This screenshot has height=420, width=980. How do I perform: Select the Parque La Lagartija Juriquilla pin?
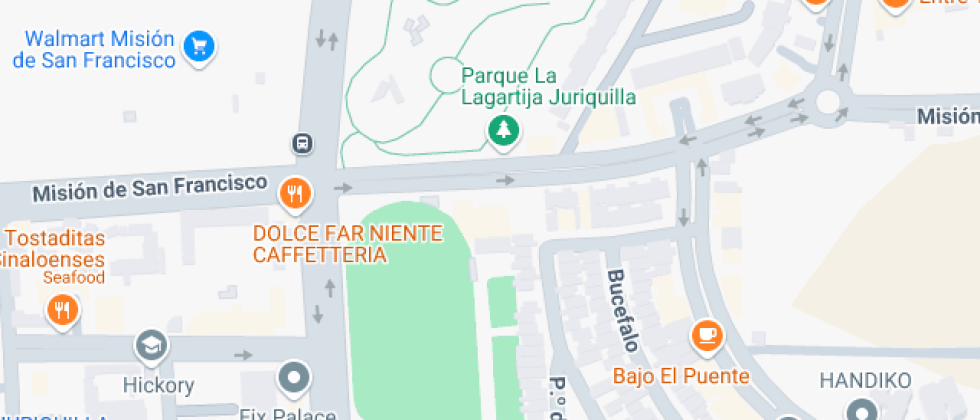click(504, 129)
